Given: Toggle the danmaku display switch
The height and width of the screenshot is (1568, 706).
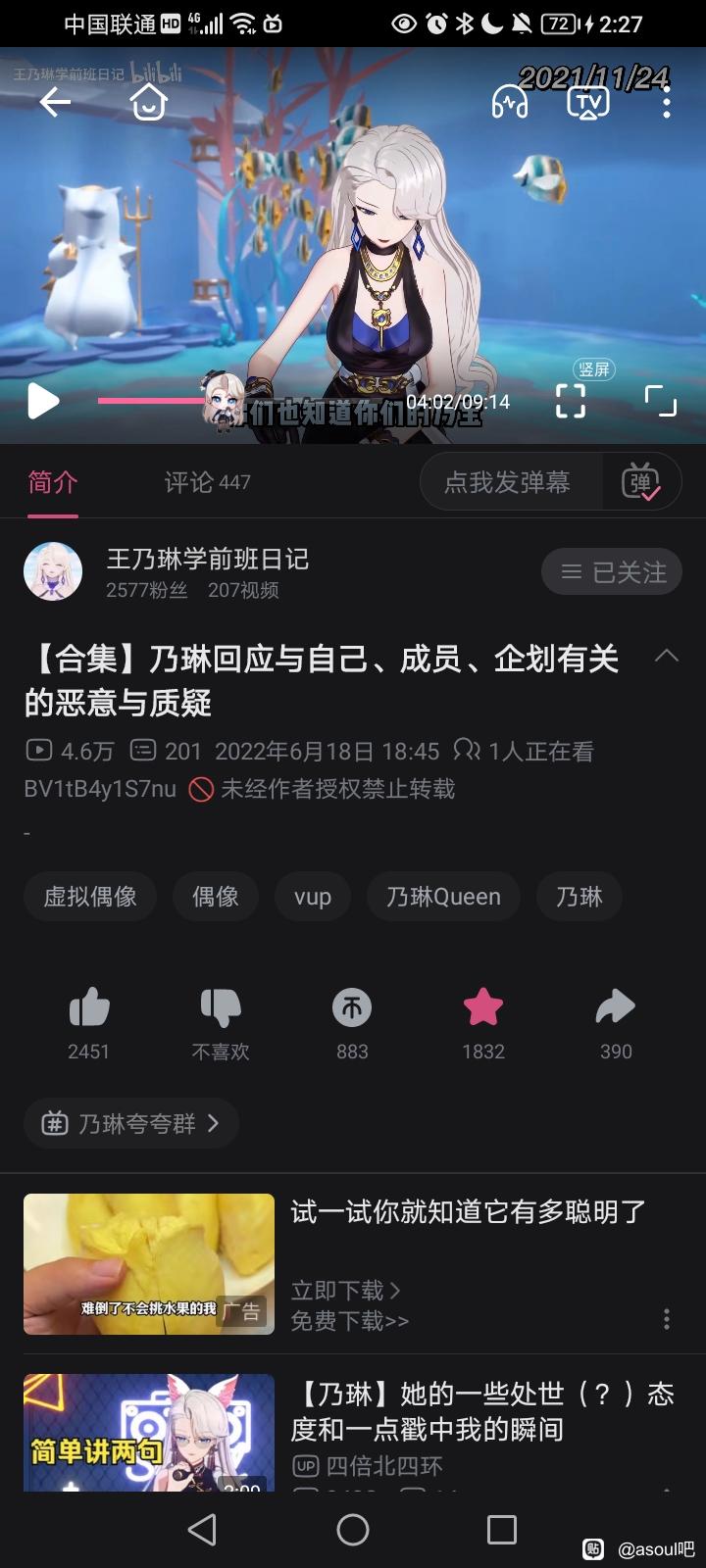Looking at the screenshot, I should click(640, 482).
